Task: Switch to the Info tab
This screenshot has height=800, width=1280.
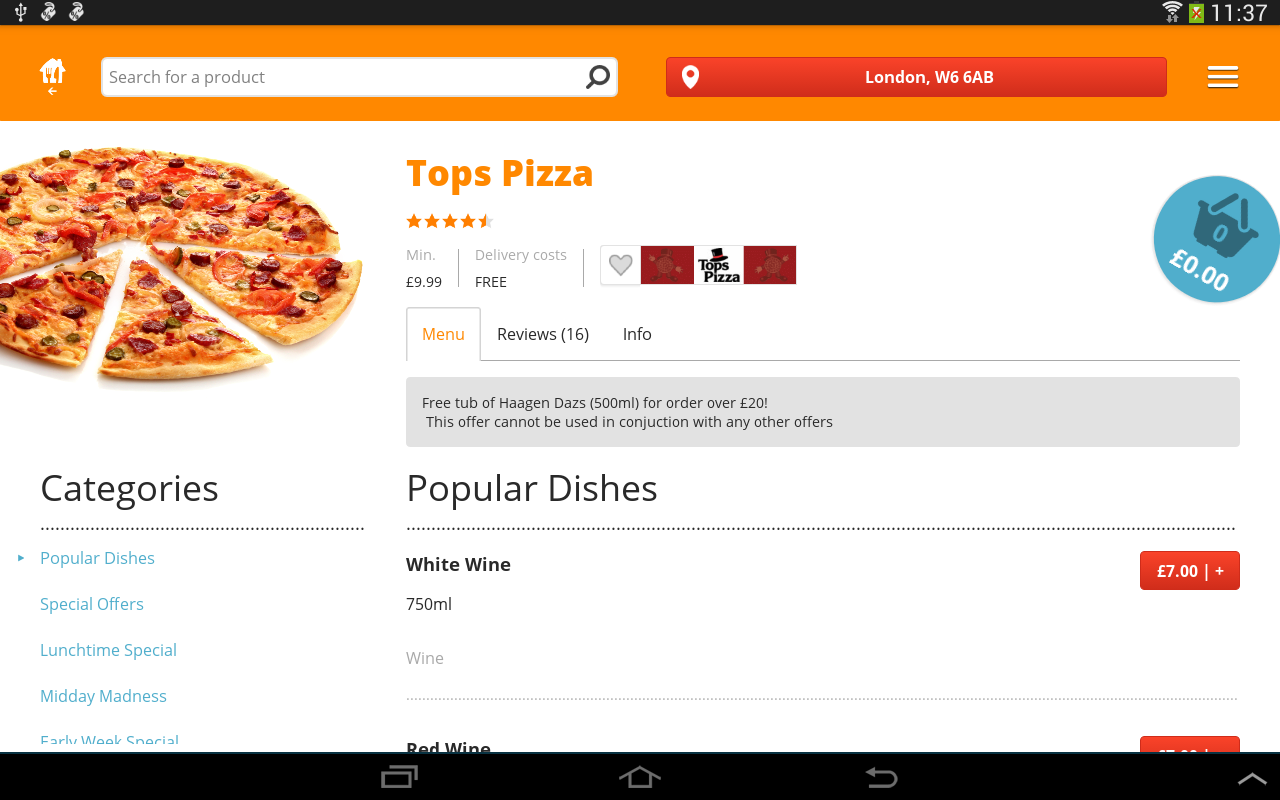Action: tap(636, 334)
